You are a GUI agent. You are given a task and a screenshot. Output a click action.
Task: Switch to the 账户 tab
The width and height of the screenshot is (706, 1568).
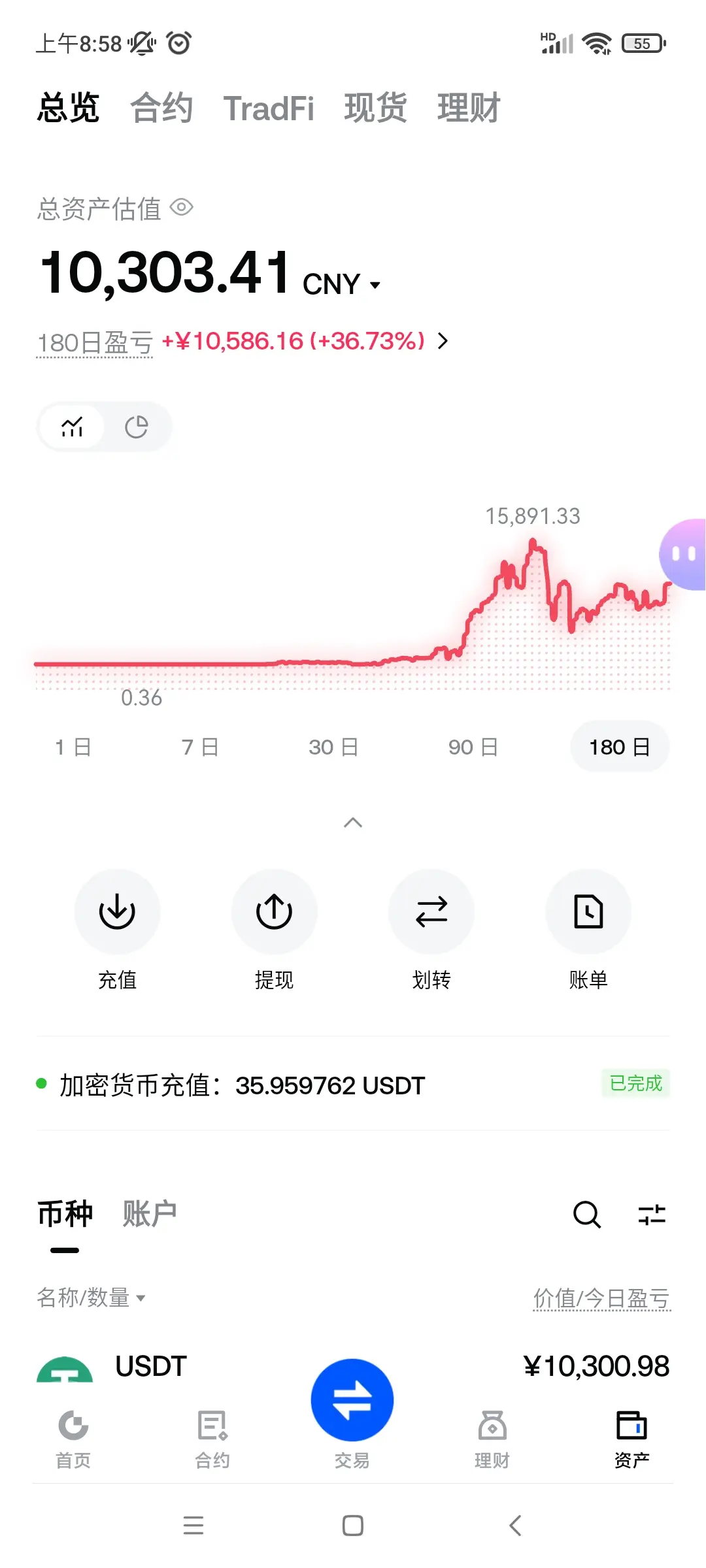pos(150,1214)
